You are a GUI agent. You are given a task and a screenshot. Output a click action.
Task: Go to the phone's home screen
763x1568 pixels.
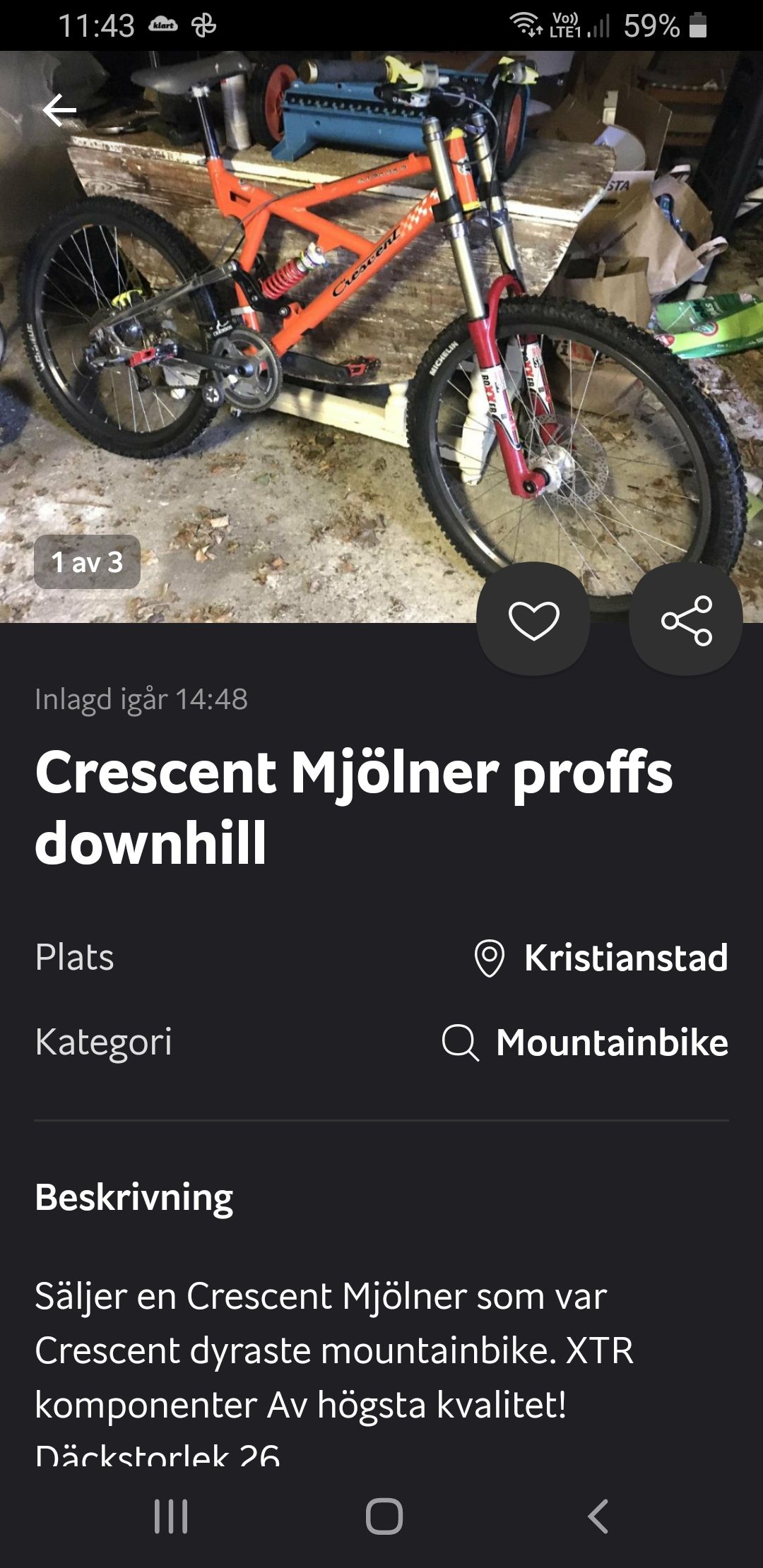click(384, 1516)
